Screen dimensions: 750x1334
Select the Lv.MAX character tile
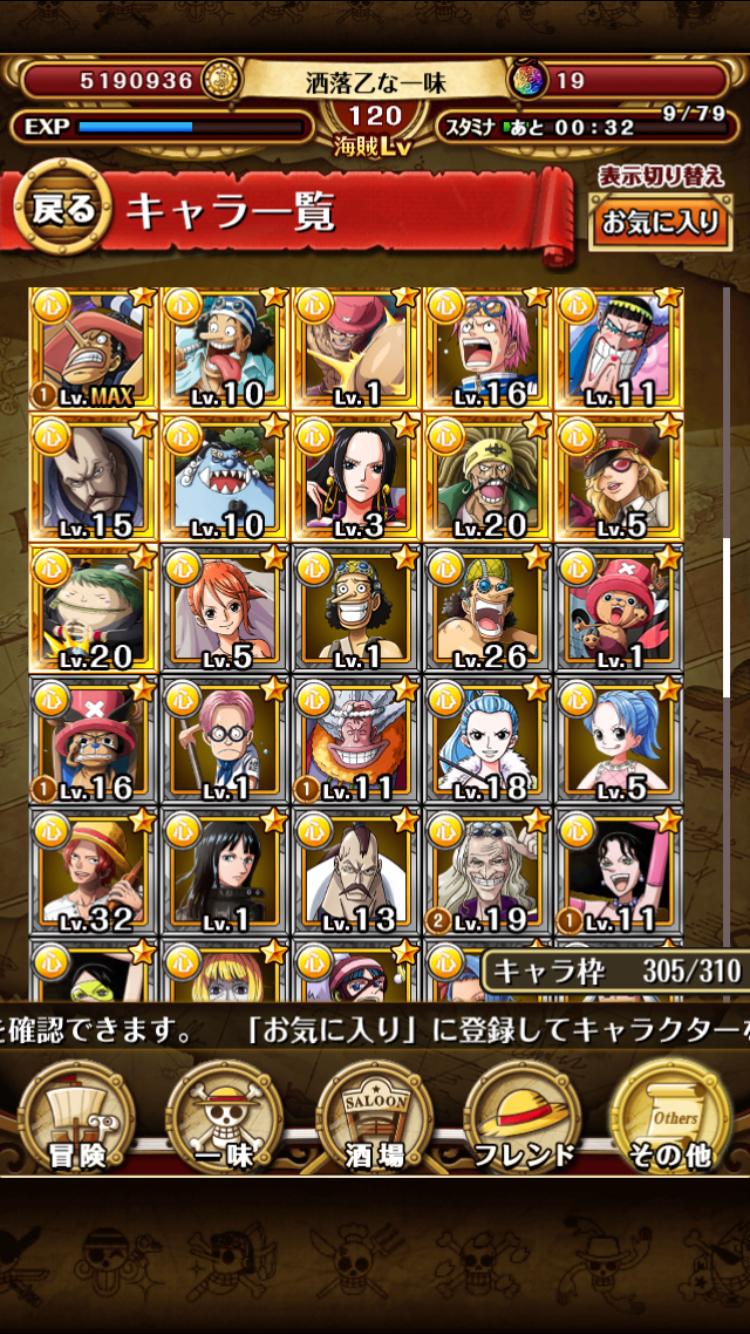93,348
